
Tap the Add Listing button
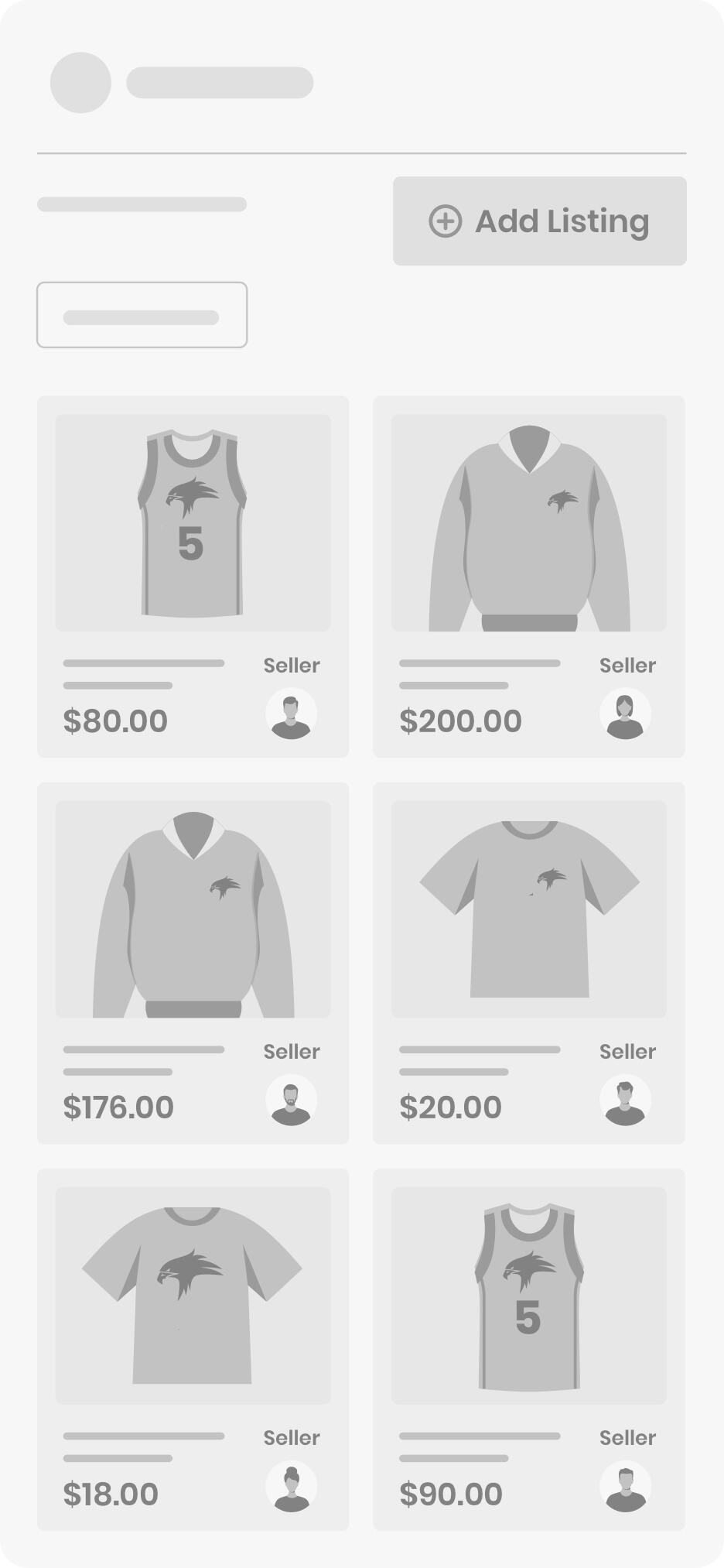coord(539,221)
